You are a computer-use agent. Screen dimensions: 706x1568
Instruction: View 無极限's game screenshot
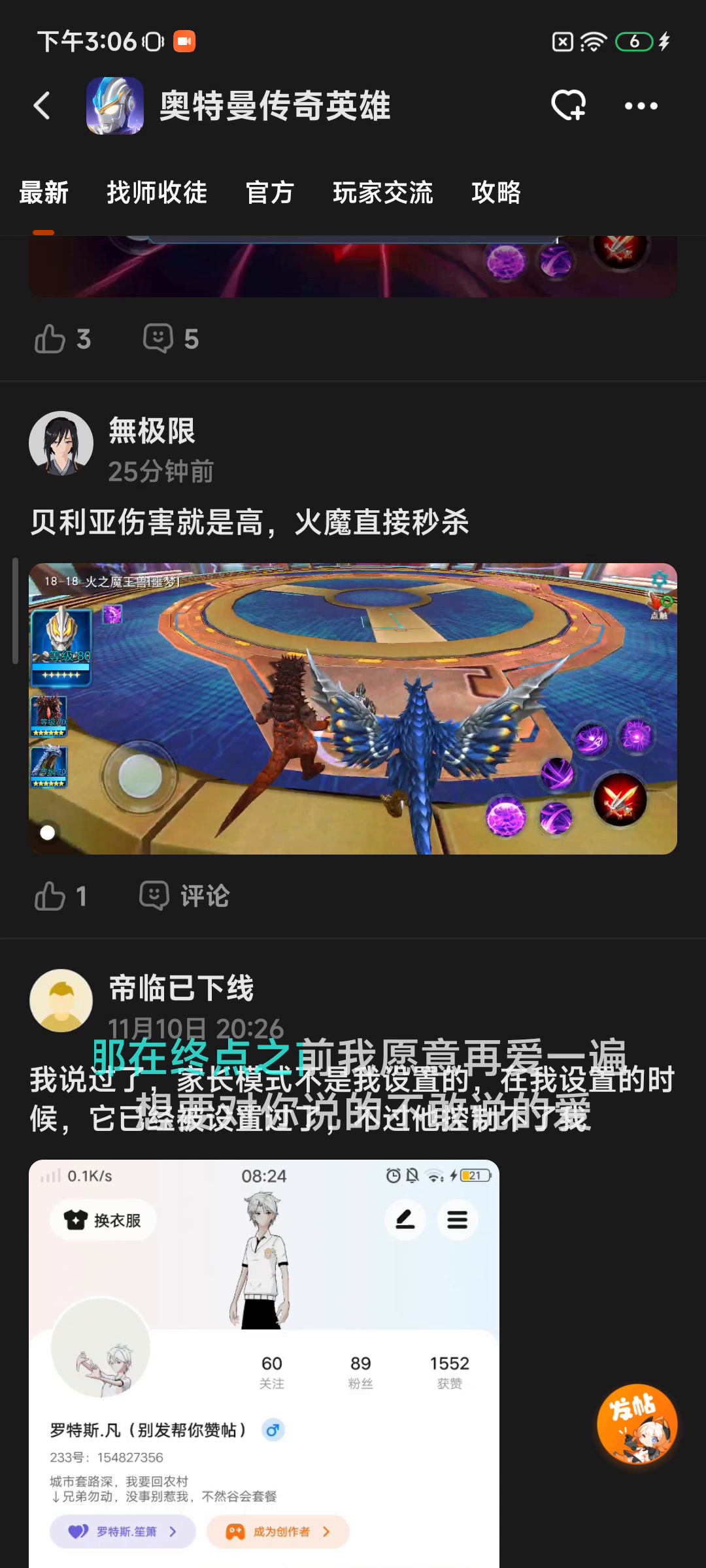click(353, 709)
